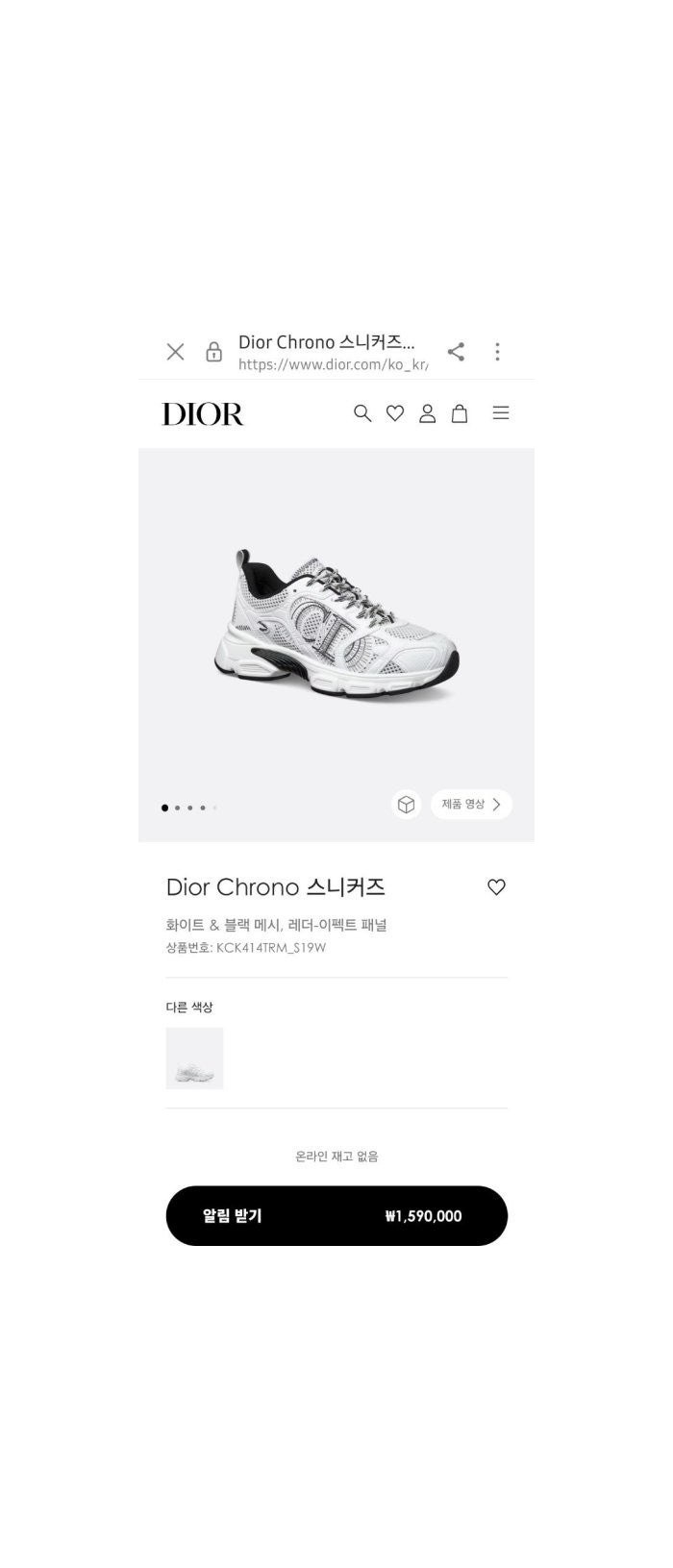
Task: Open the account profile icon
Action: pos(428,413)
